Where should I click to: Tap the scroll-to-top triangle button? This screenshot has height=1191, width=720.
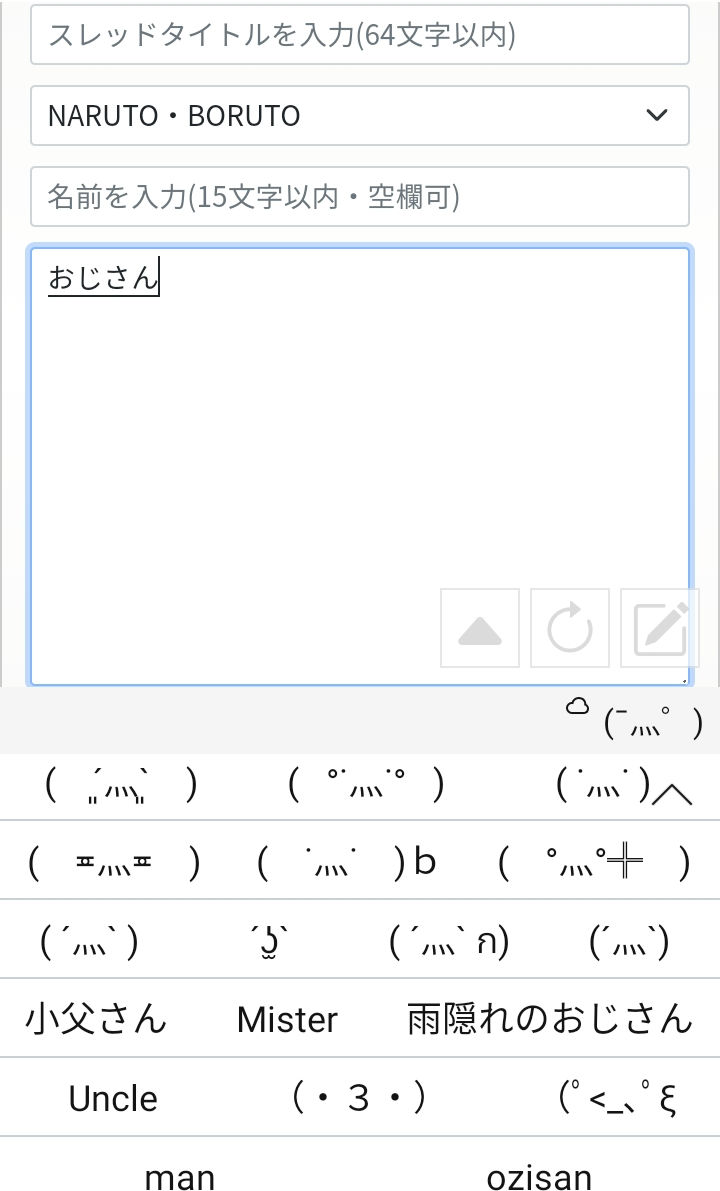(x=480, y=629)
